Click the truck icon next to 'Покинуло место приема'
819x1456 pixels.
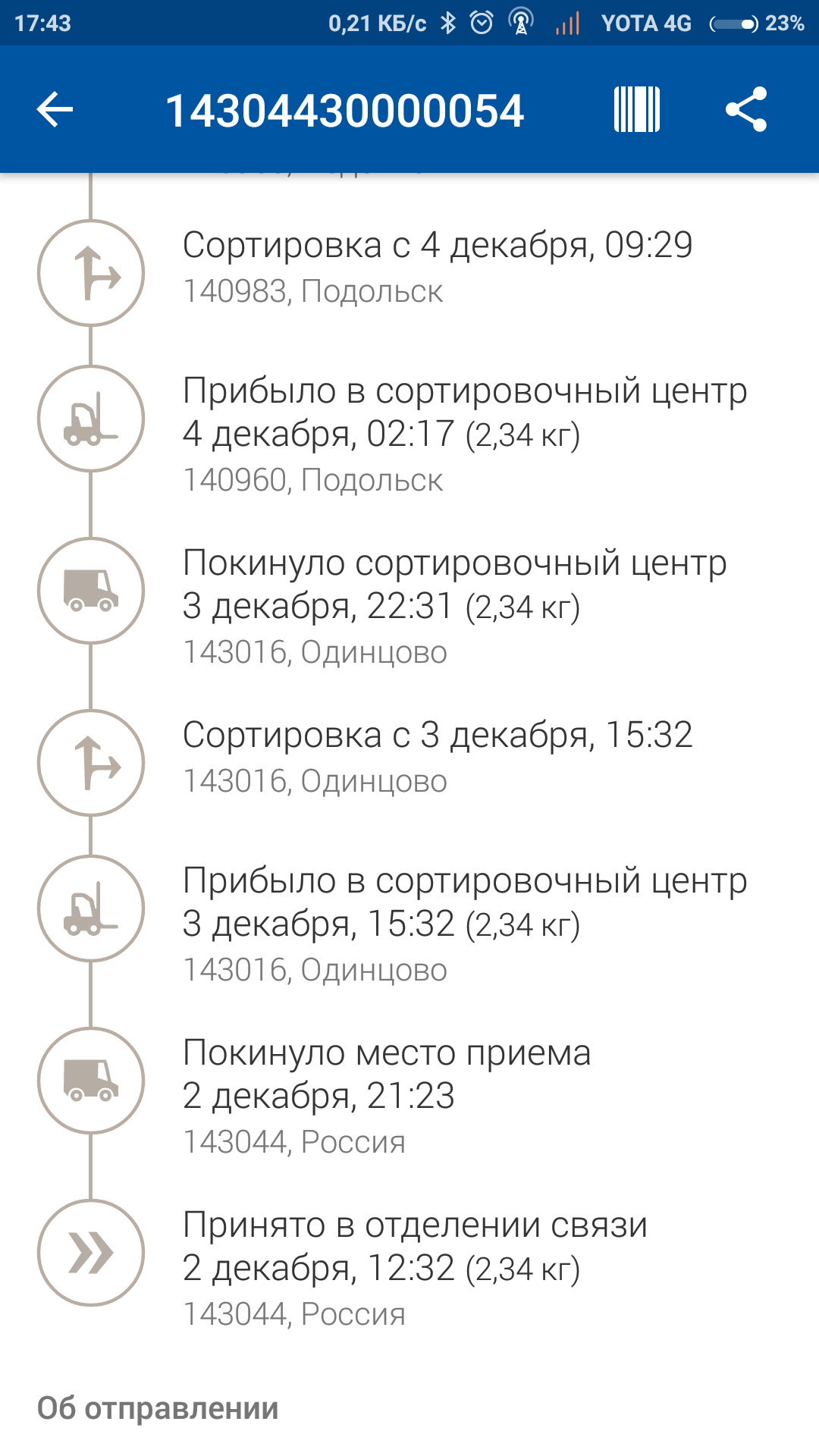point(91,1081)
